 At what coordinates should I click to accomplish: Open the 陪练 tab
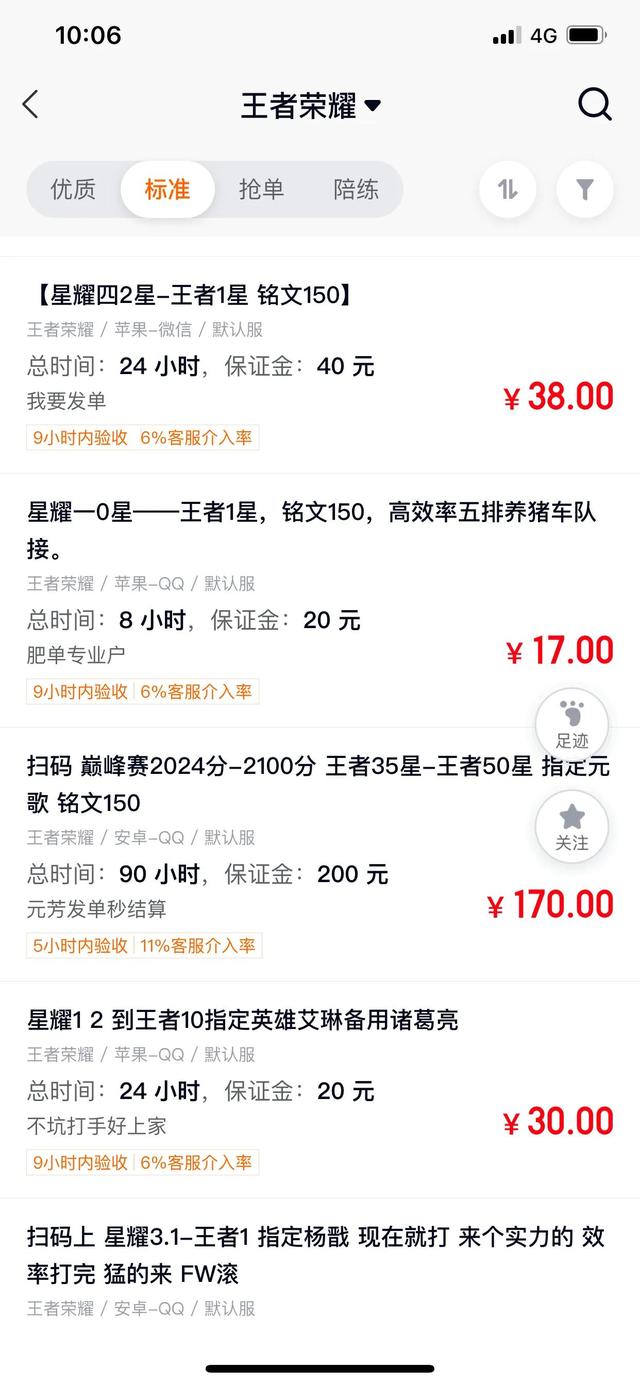pos(356,189)
